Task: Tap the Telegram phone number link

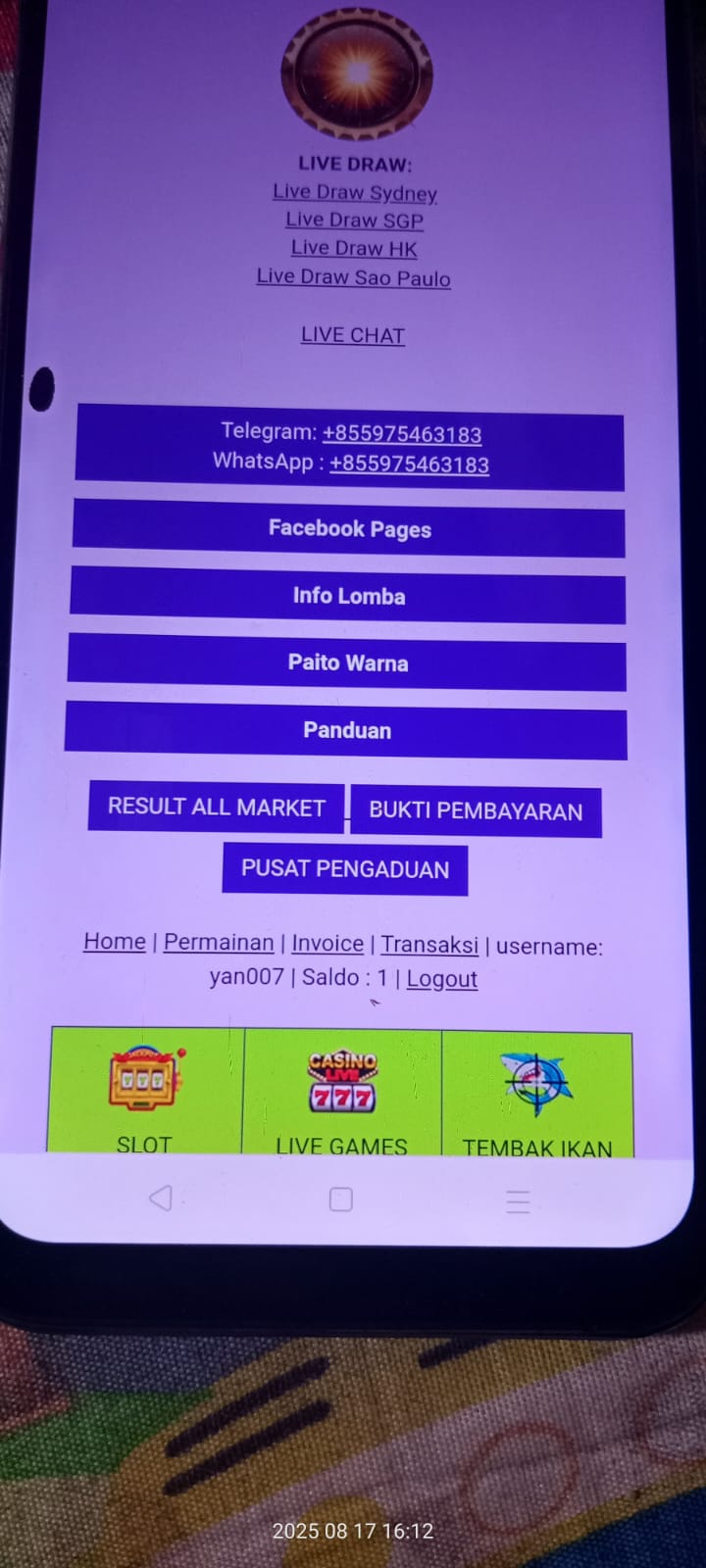Action: coord(402,433)
